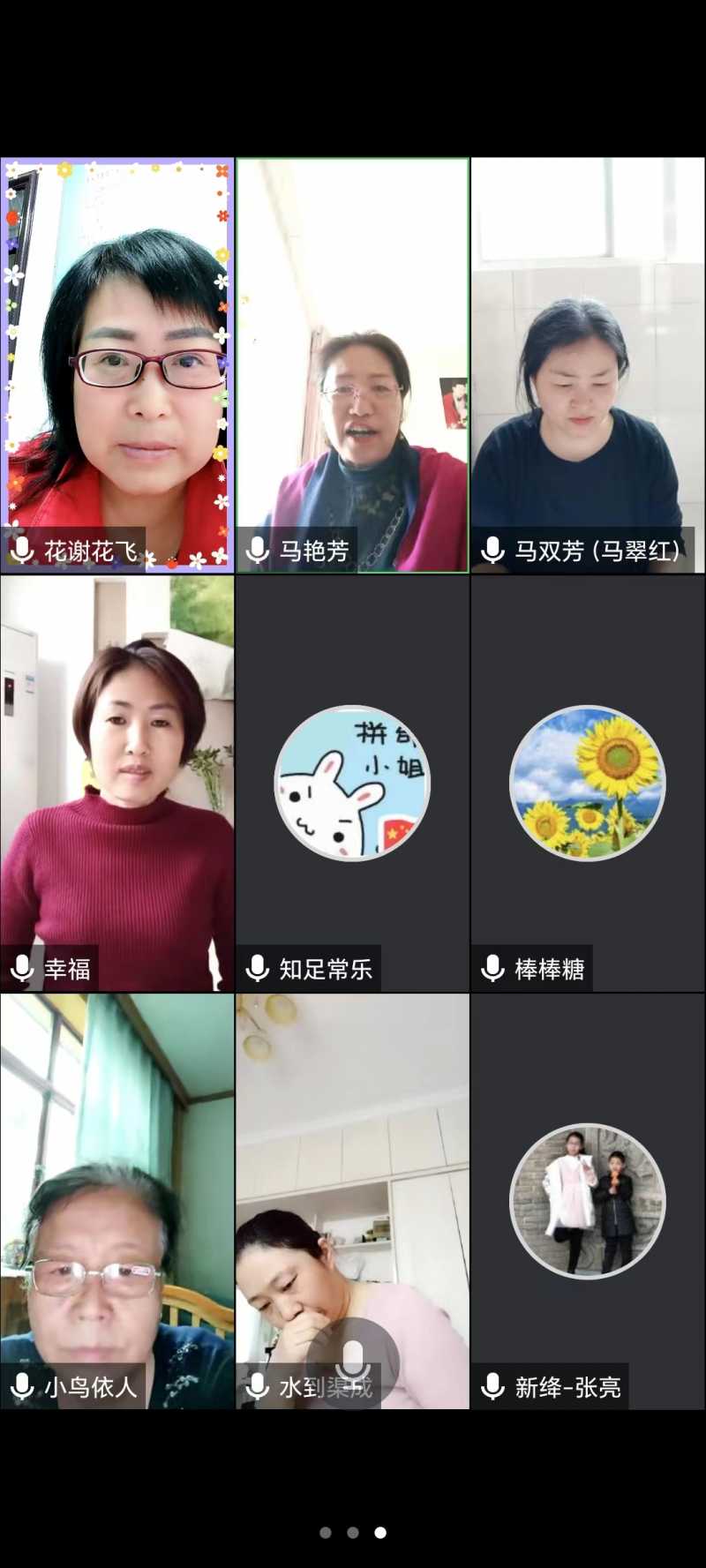View 小鸟依人's video tile

117,1201
